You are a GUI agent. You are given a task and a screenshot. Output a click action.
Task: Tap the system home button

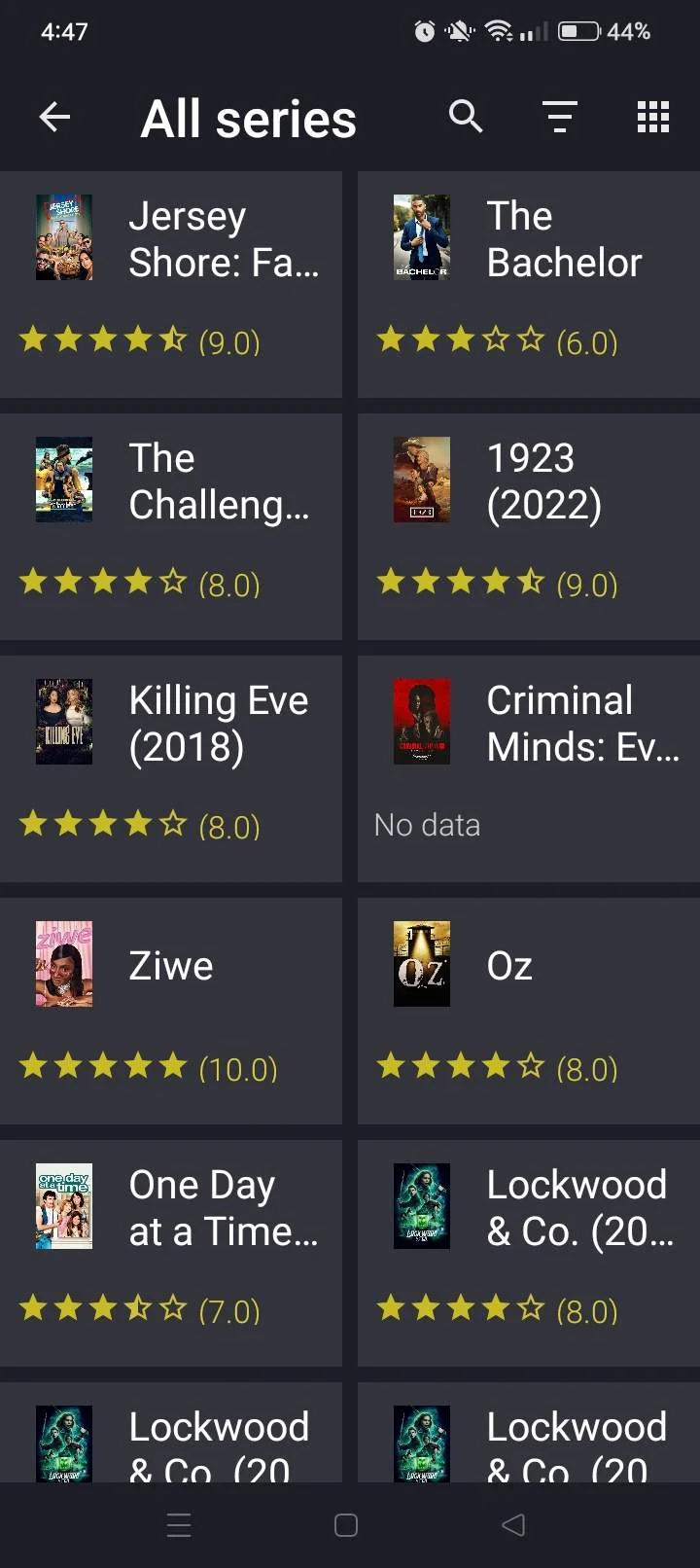point(346,1525)
